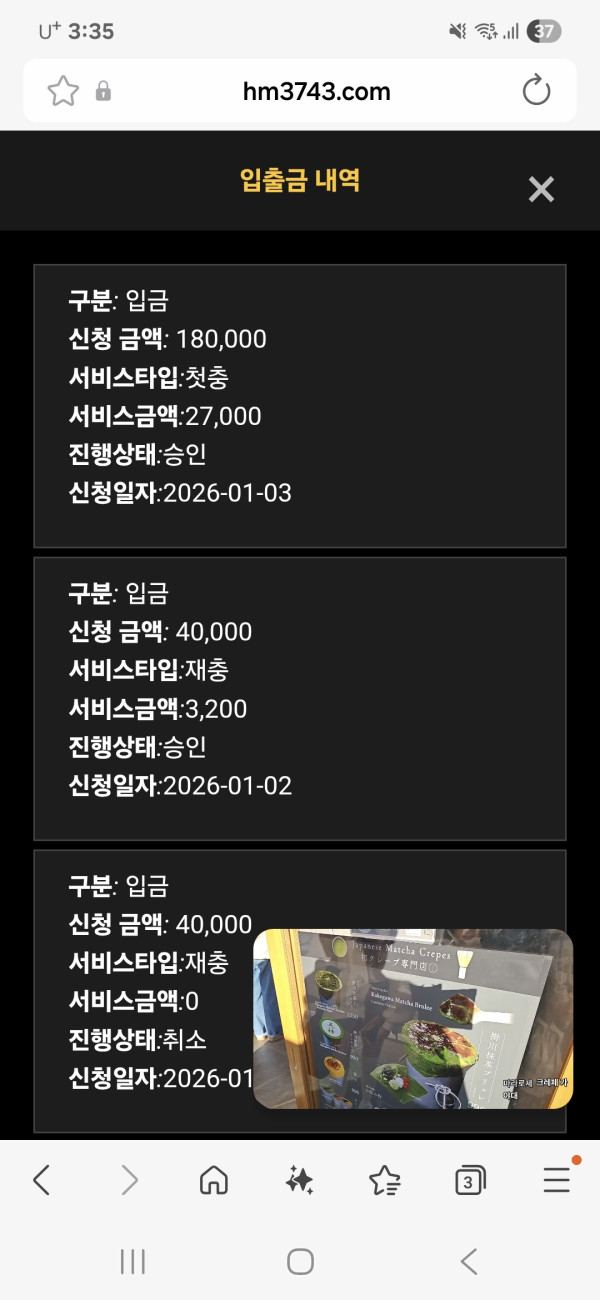Open the bookmarks list
Screen dimensions: 600x1300
coord(385,1181)
